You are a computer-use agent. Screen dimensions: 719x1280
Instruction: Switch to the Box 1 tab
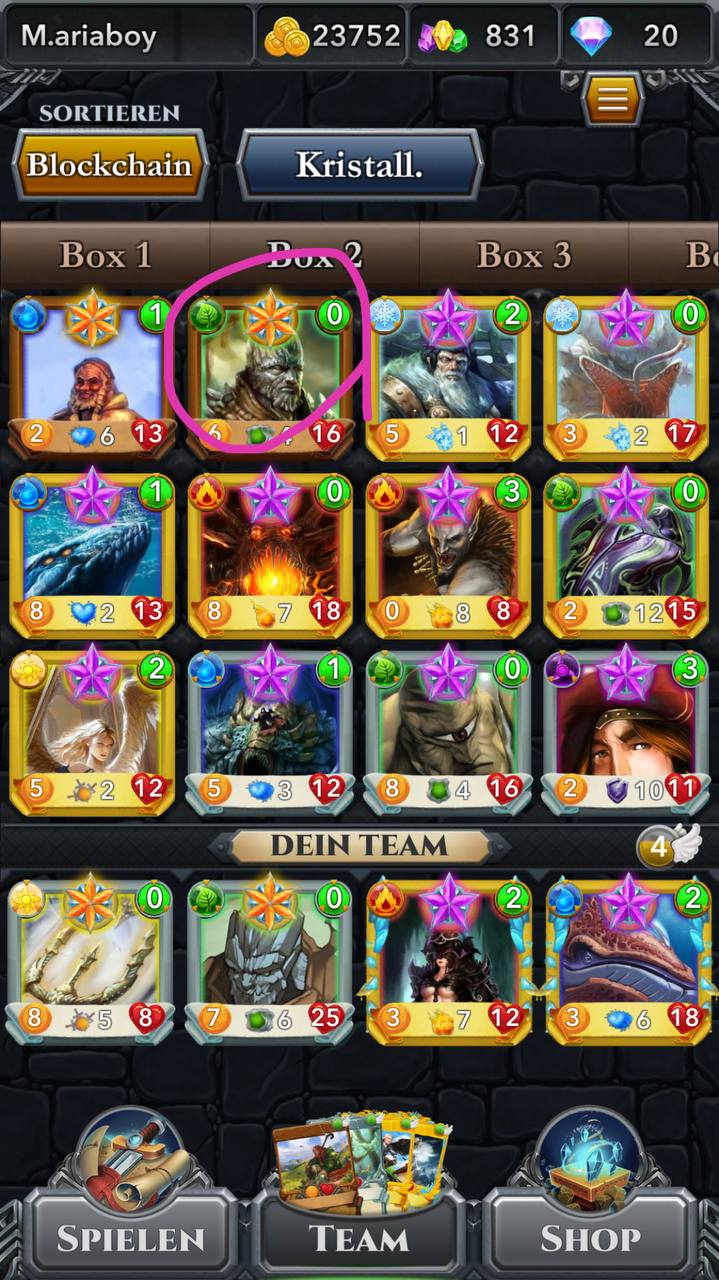105,255
